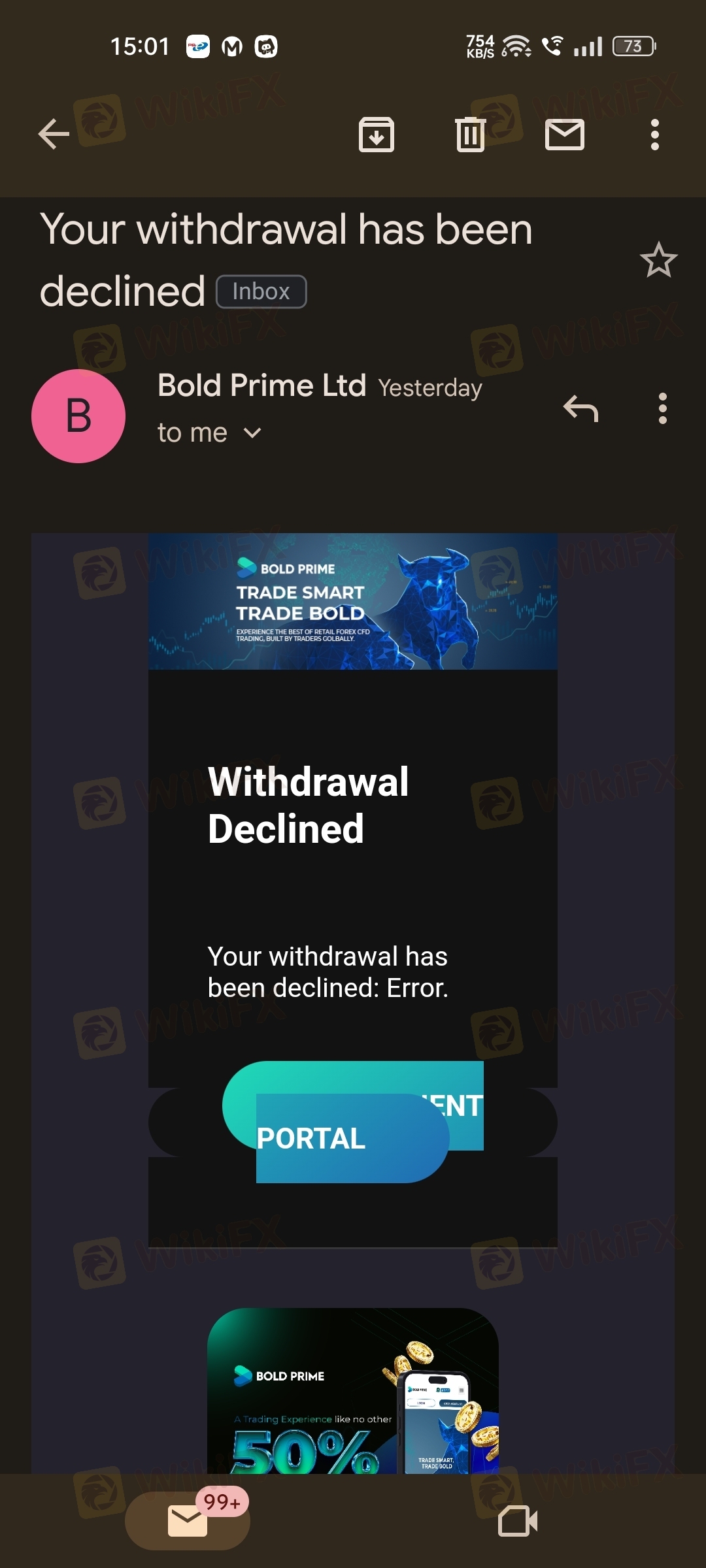Open message options next to reply

pyautogui.click(x=662, y=409)
